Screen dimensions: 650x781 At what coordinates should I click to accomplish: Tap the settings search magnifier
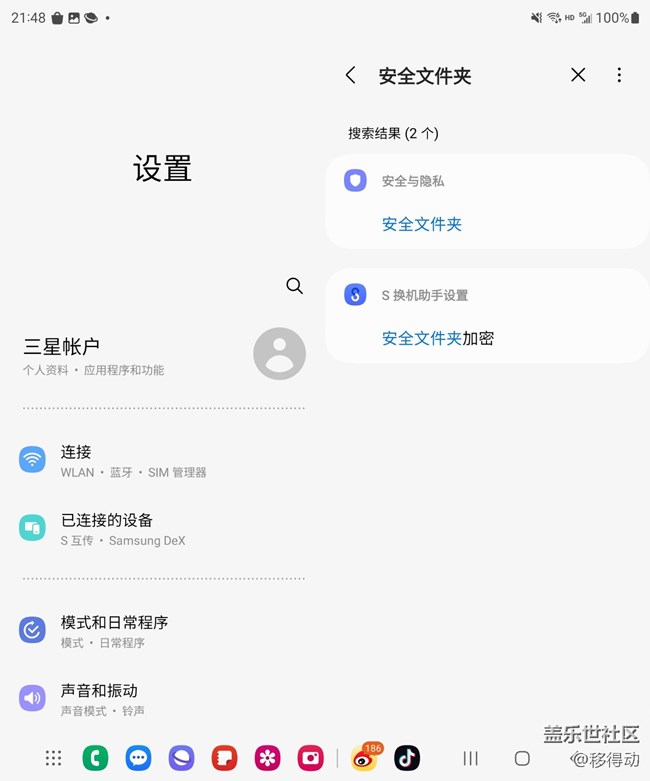pyautogui.click(x=294, y=286)
